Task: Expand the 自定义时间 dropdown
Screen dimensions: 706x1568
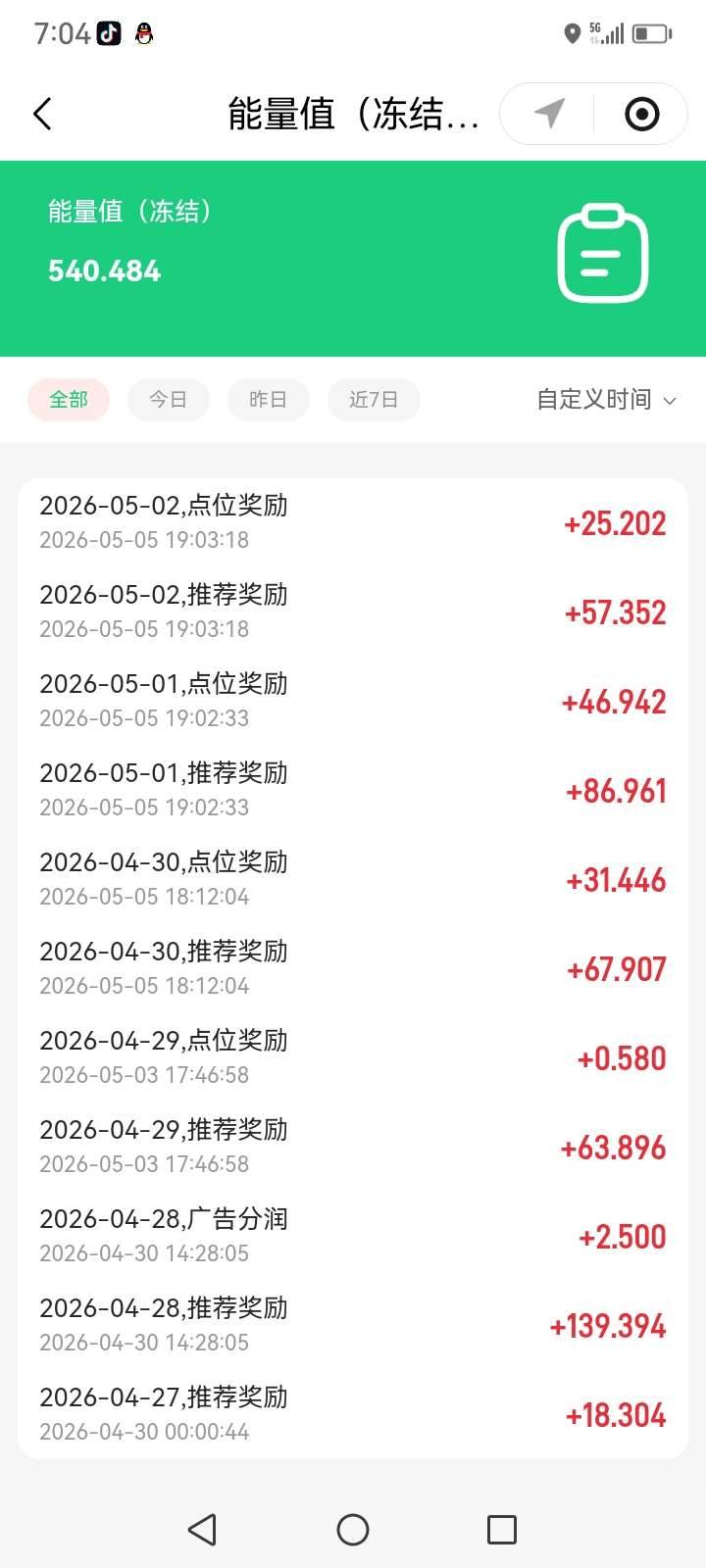Action: 607,400
